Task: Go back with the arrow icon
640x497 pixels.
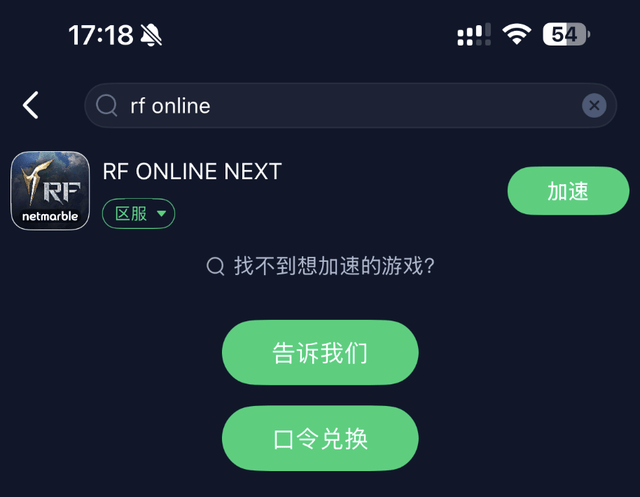Action: [31, 105]
